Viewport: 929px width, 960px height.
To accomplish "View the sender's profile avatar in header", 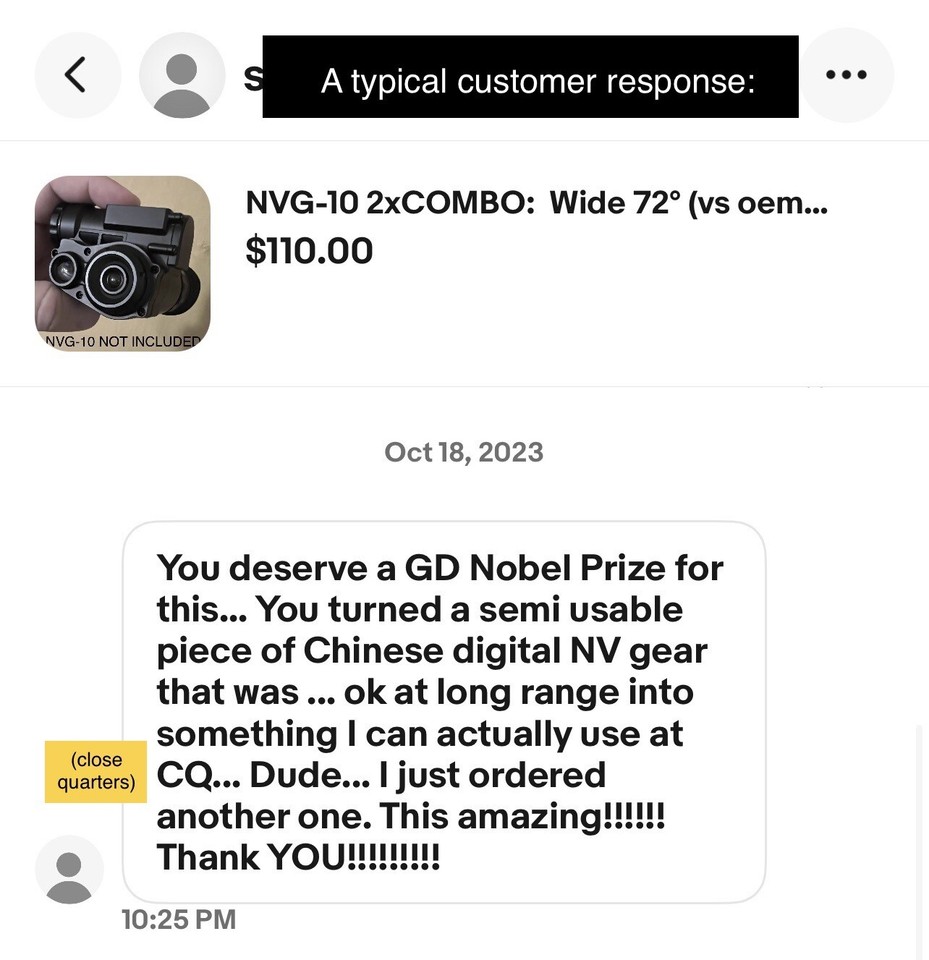I will click(182, 76).
